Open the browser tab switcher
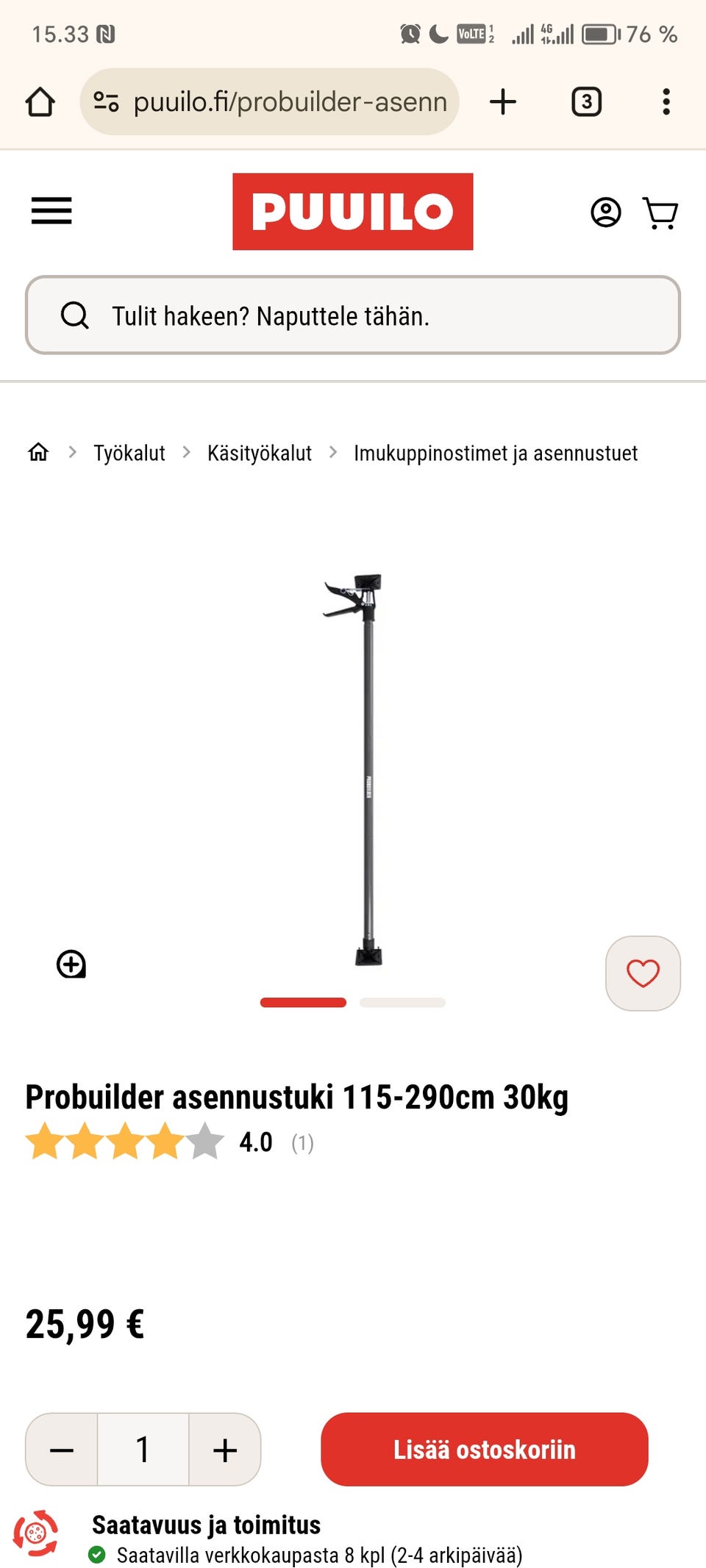Viewport: 706px width, 1568px height. coord(586,101)
